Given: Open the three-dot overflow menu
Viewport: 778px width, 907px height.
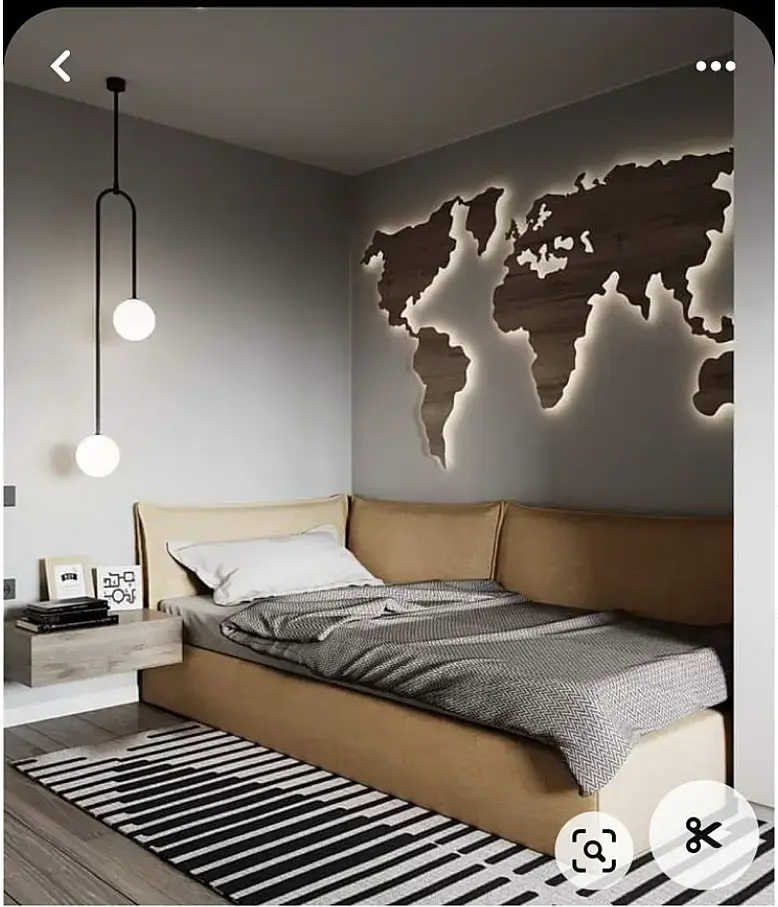Looking at the screenshot, I should coord(715,67).
